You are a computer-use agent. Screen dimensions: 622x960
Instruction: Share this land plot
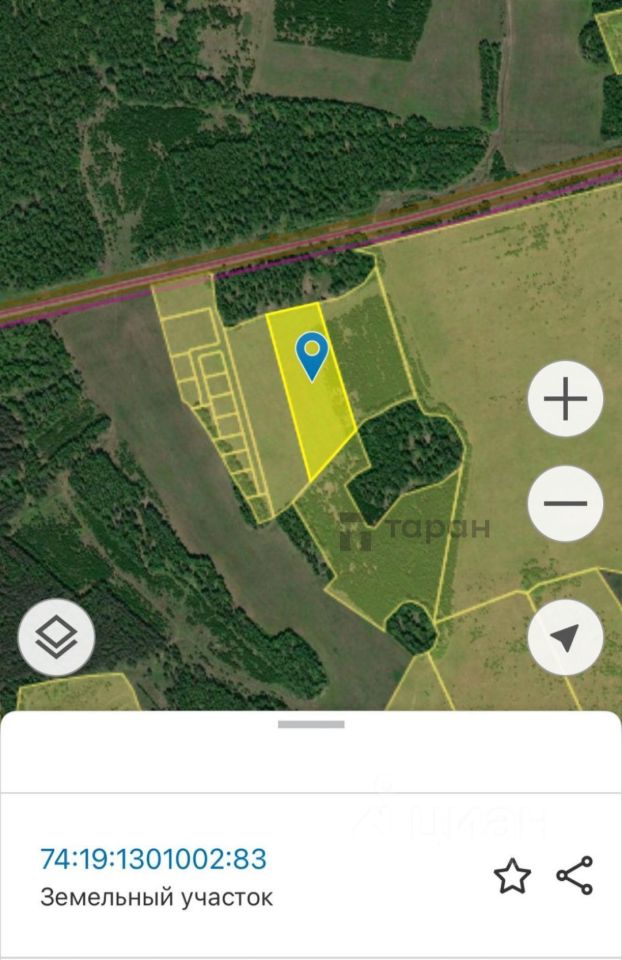574,876
